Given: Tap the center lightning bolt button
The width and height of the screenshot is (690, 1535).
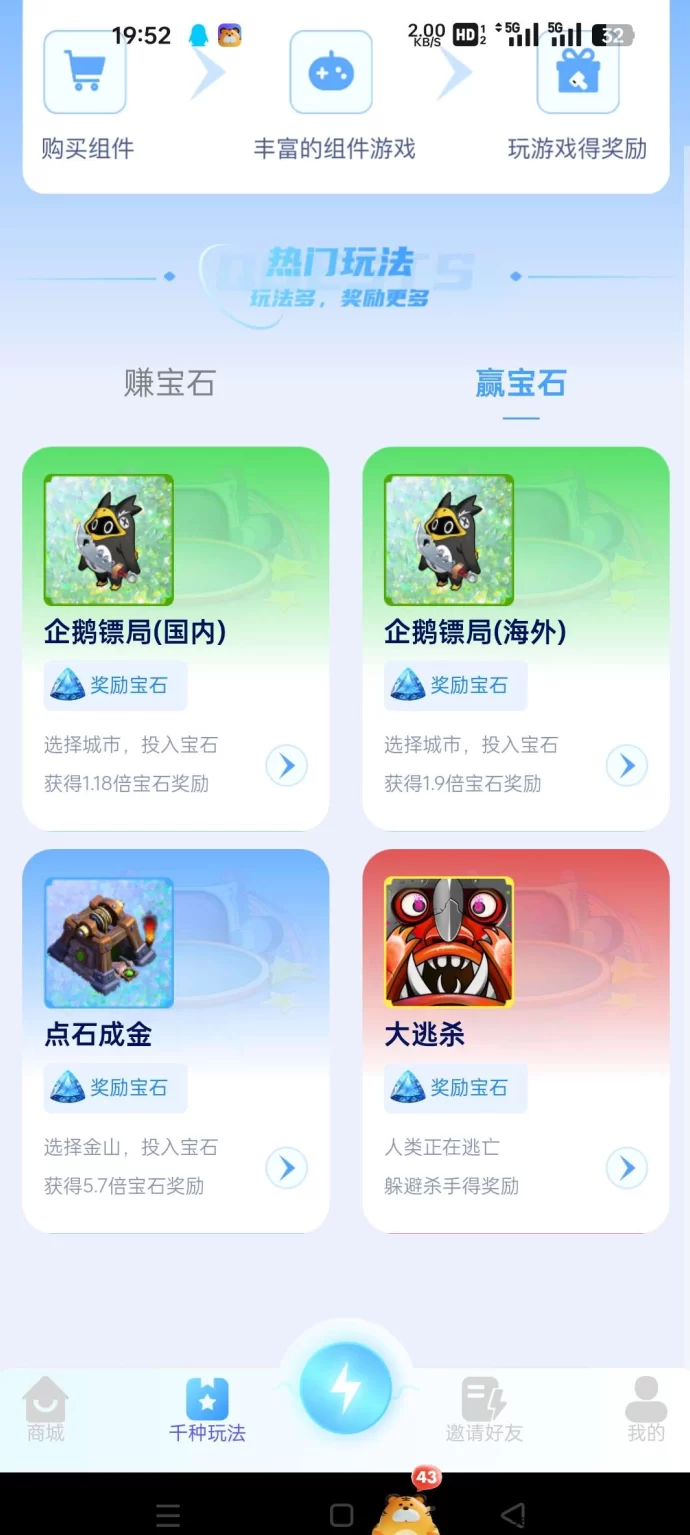Looking at the screenshot, I should [x=346, y=1388].
